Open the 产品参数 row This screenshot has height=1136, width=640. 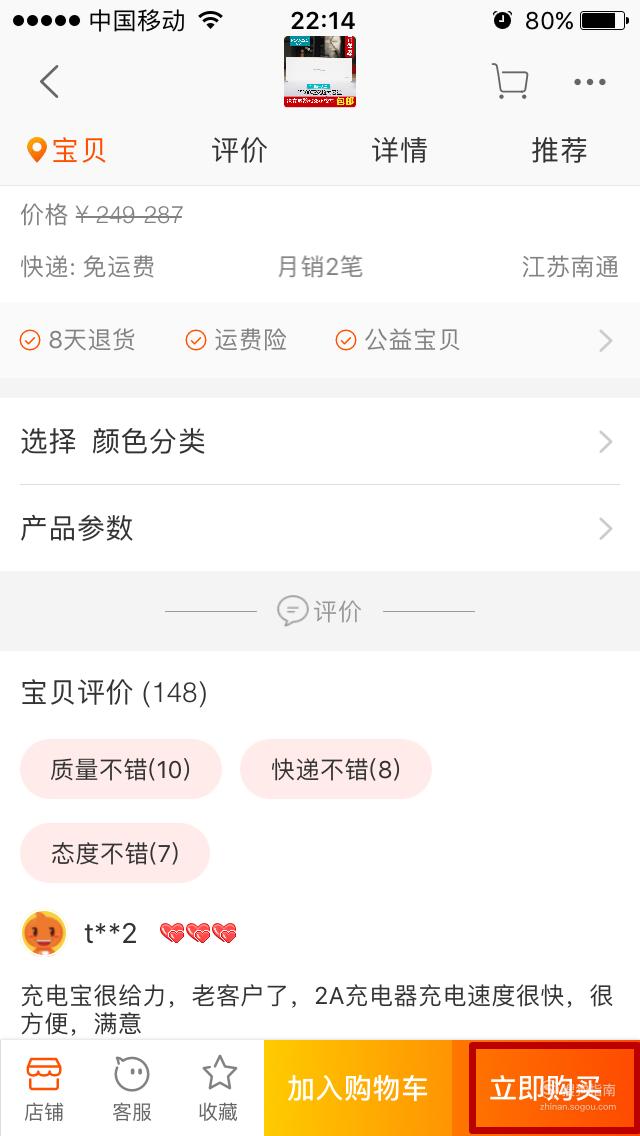point(320,528)
